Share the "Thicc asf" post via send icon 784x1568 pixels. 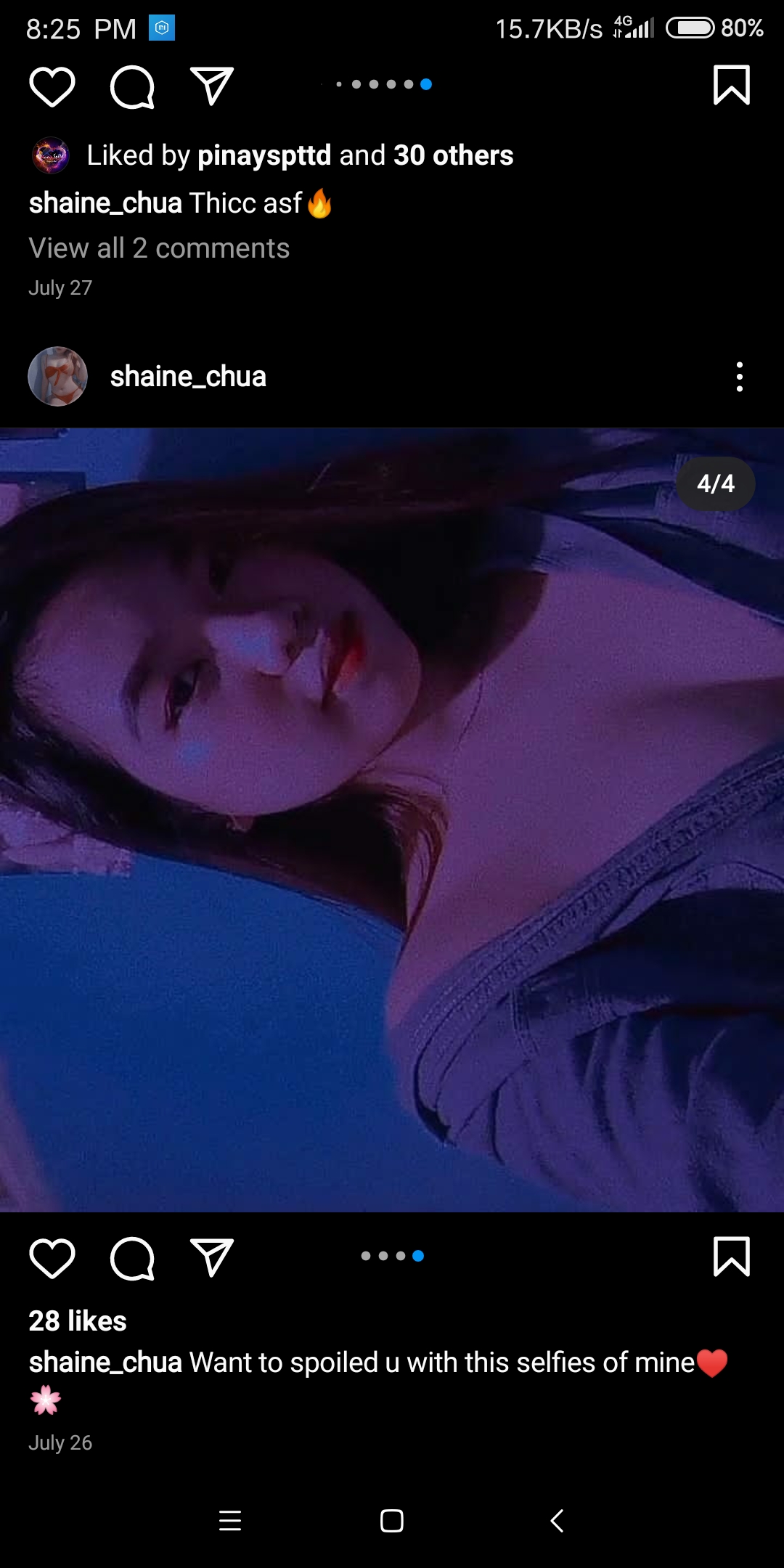211,86
